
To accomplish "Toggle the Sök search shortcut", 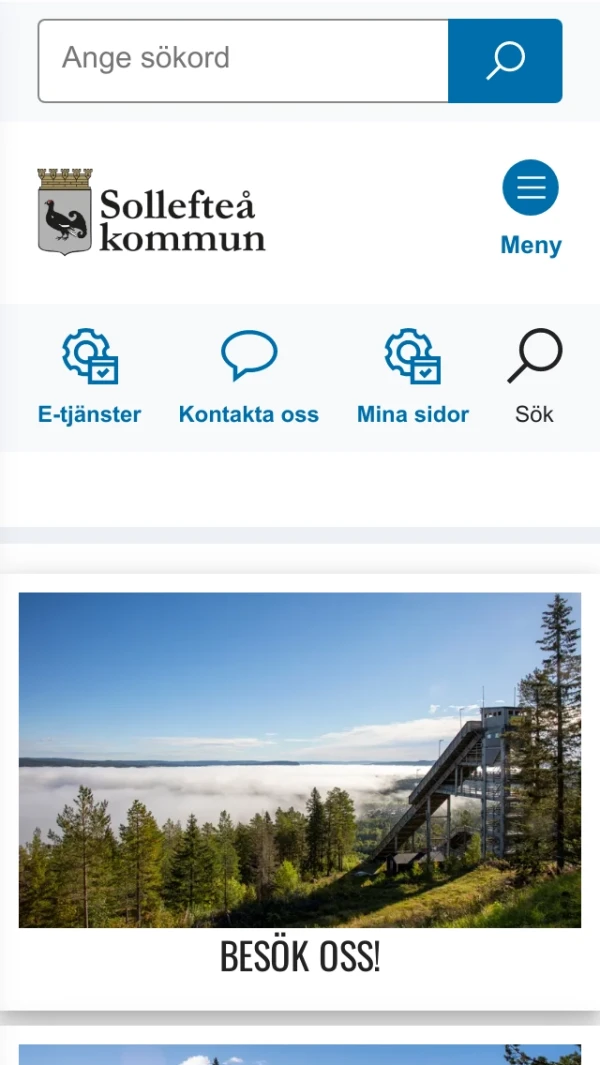I will tap(534, 378).
